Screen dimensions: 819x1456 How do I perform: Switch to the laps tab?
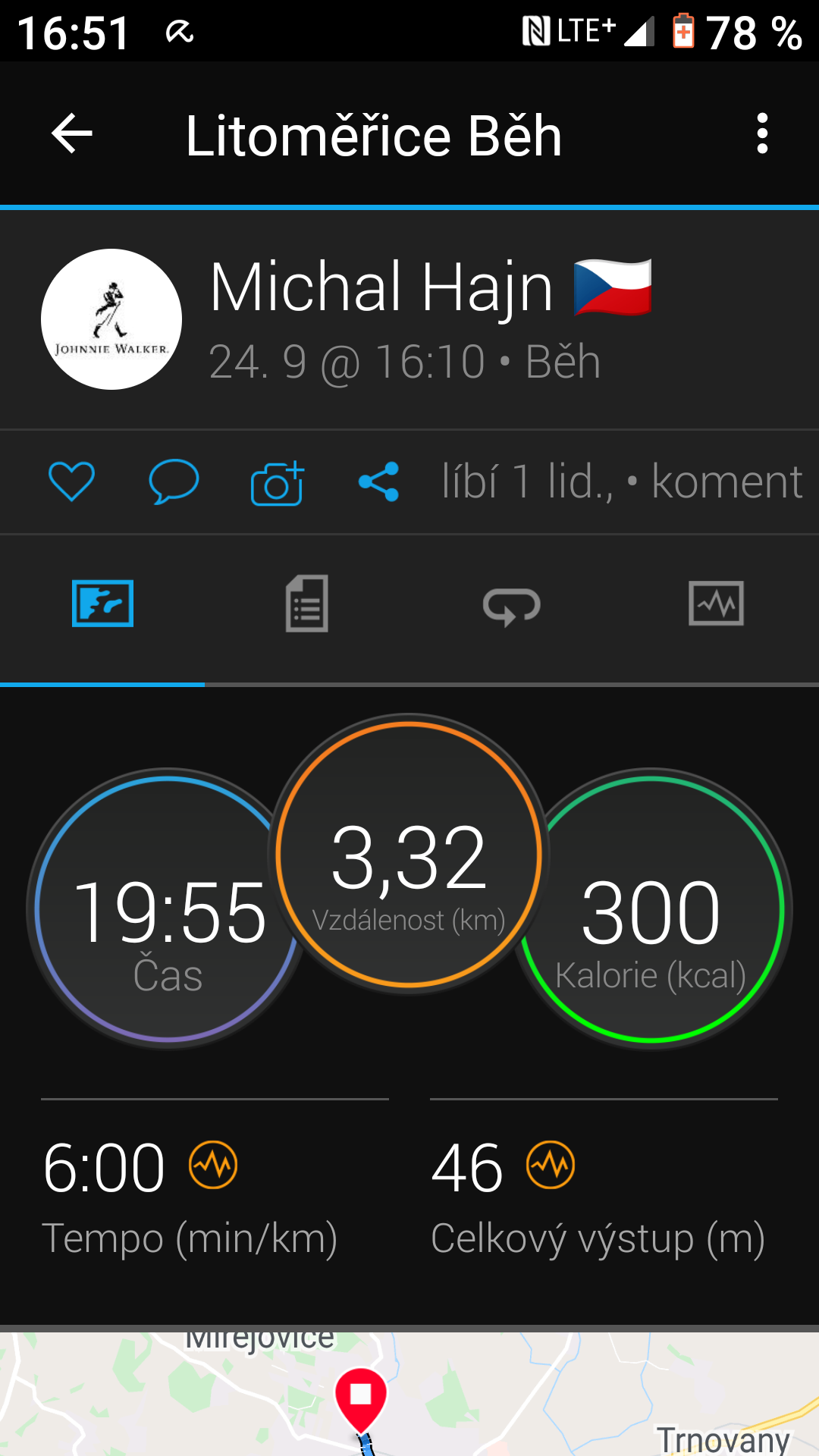[x=512, y=606]
